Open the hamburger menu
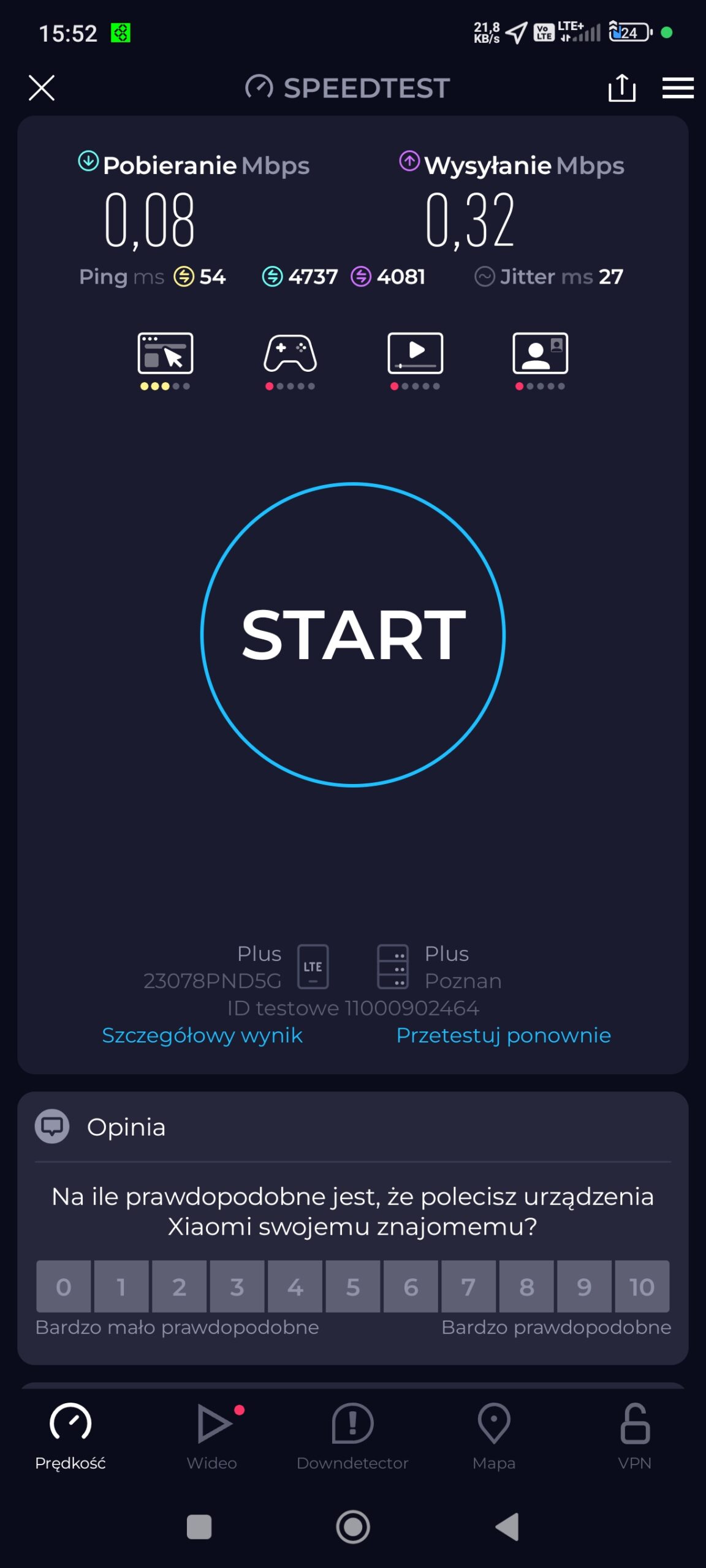 [678, 88]
